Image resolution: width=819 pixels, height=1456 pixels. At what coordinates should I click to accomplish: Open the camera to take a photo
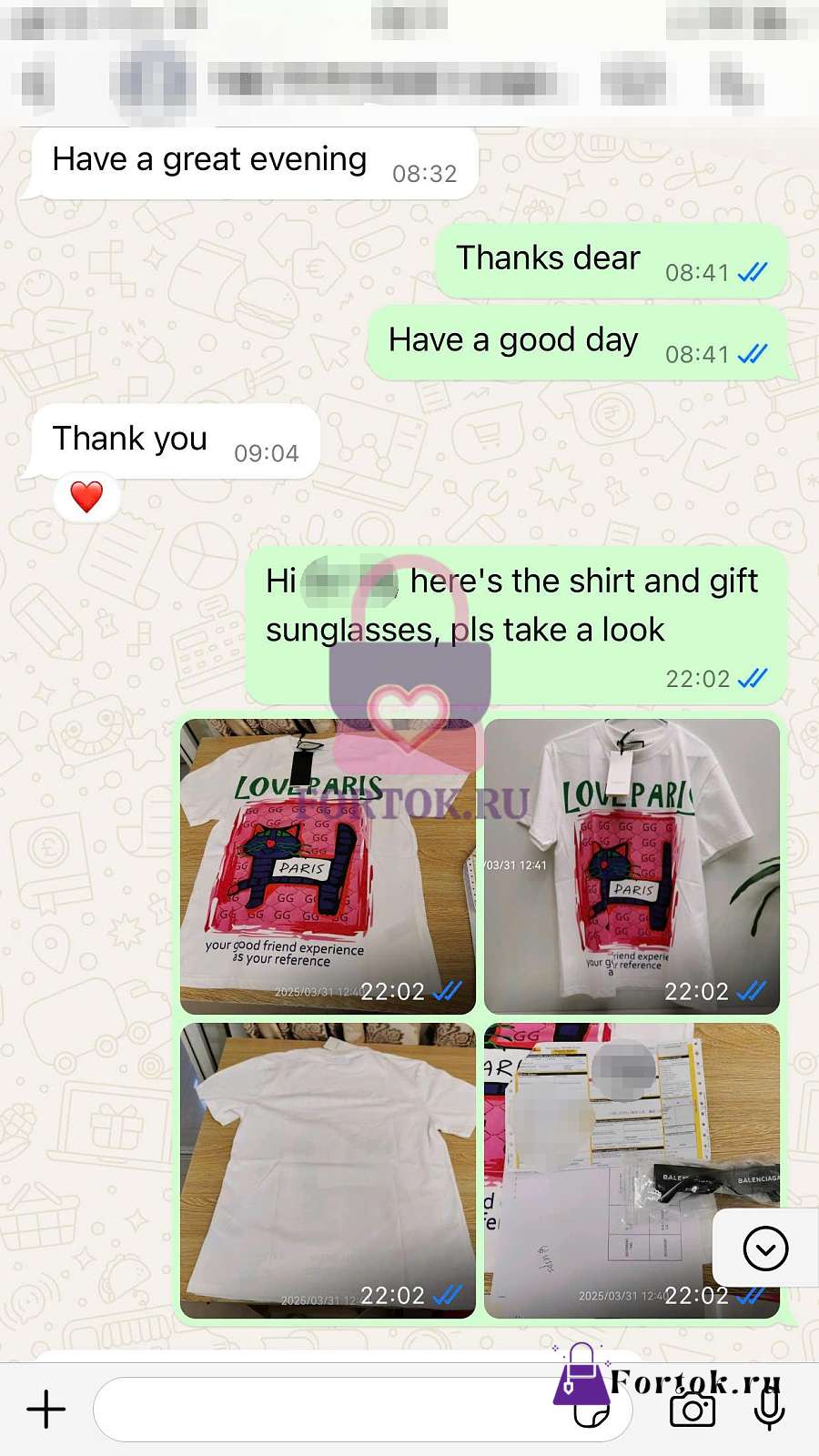click(x=693, y=1410)
